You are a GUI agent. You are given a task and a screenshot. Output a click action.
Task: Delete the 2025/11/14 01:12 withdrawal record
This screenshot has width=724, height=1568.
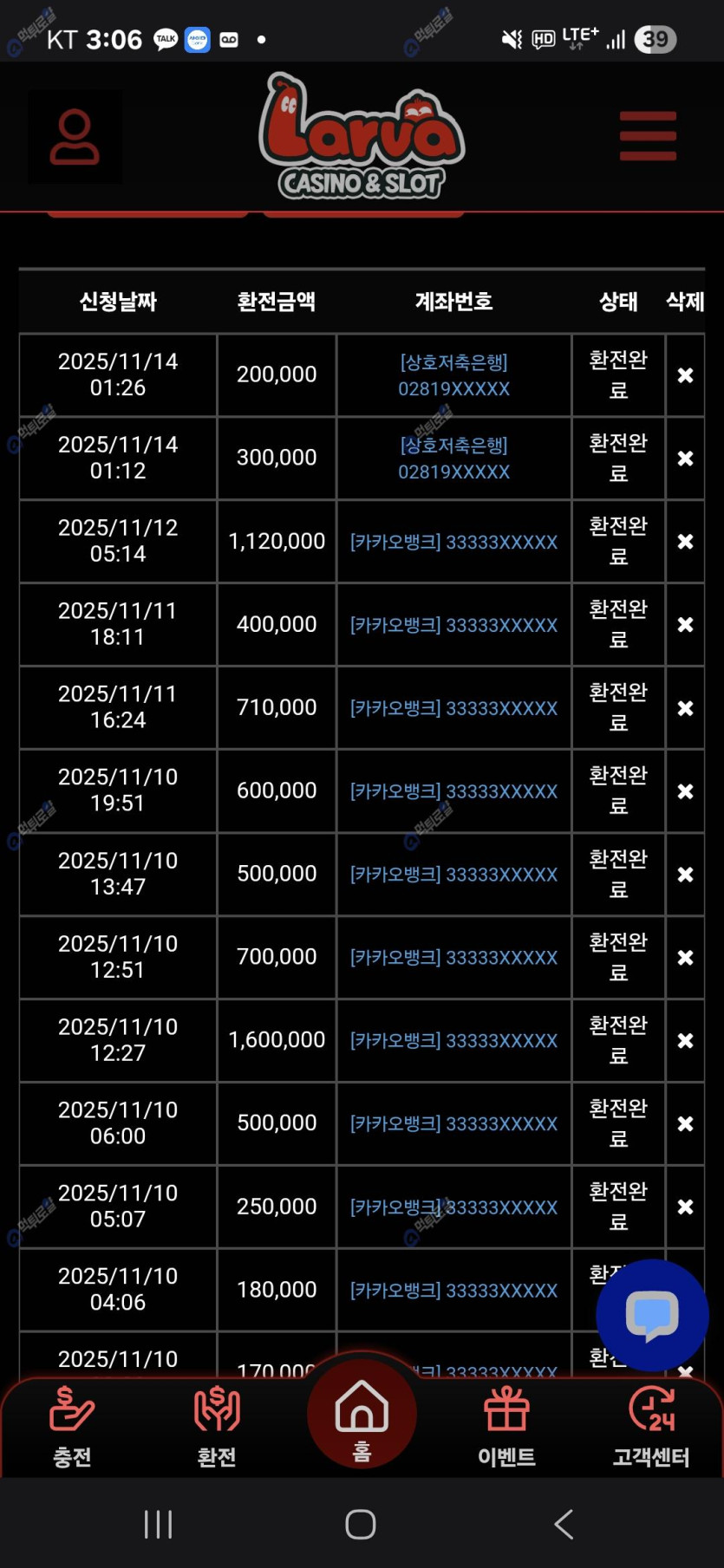pos(685,459)
